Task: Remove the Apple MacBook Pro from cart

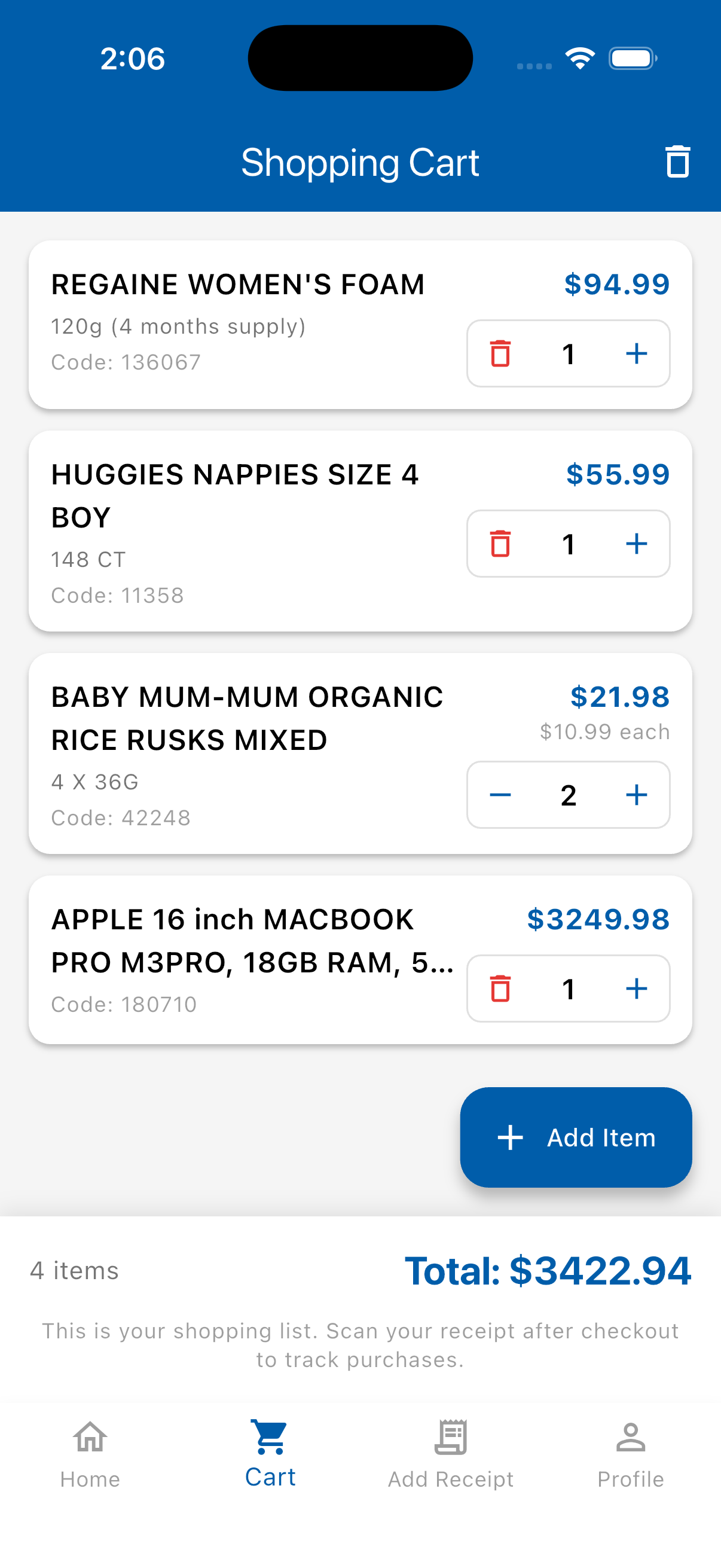Action: coord(500,989)
